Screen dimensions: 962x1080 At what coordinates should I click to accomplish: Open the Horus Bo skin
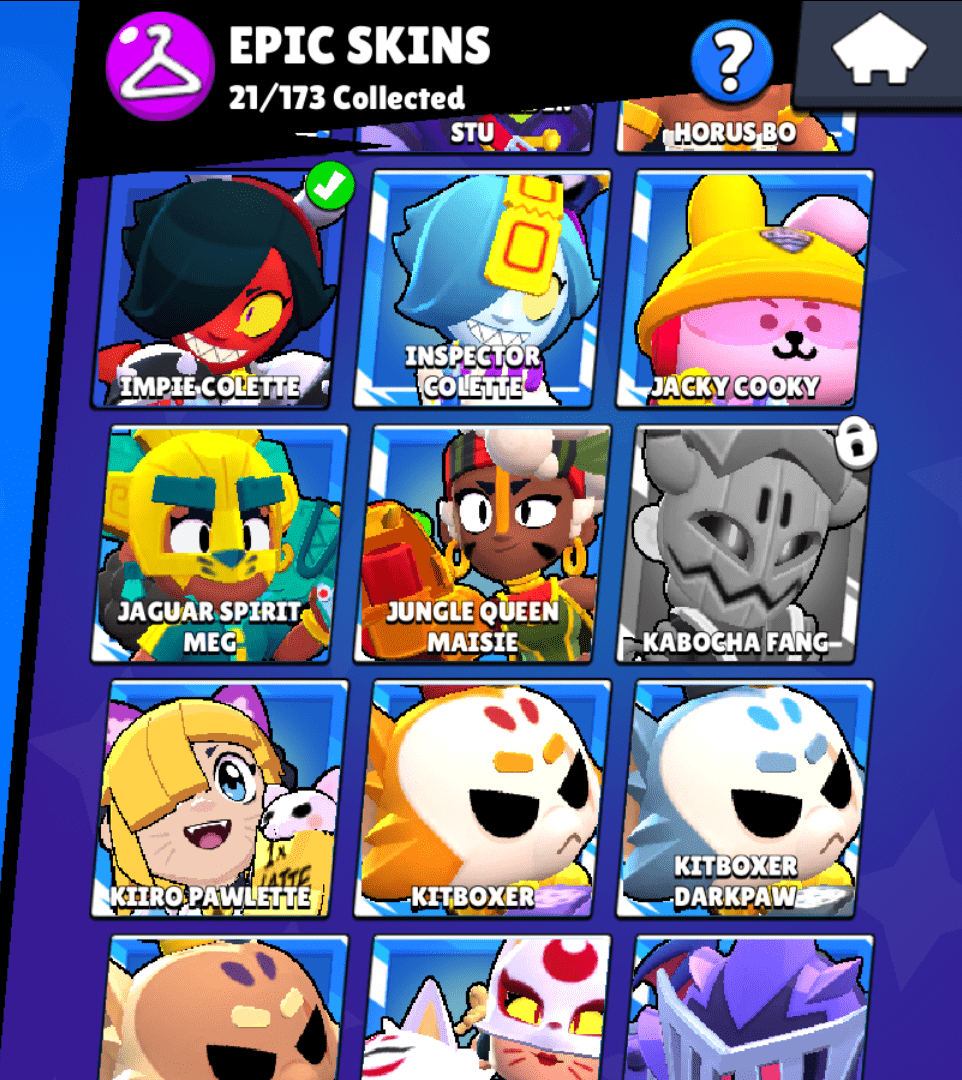tap(735, 130)
